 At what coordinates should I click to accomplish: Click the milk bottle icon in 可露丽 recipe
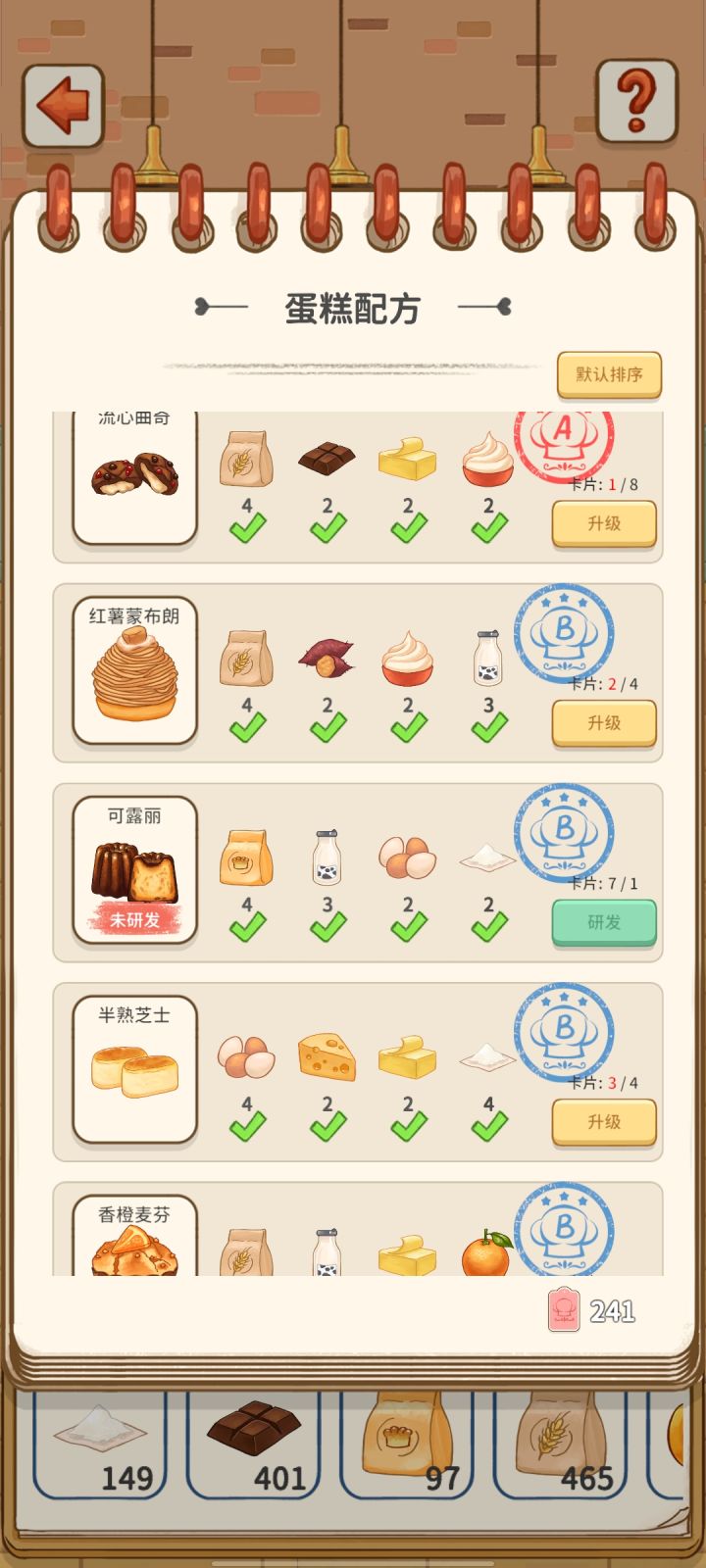(x=328, y=855)
